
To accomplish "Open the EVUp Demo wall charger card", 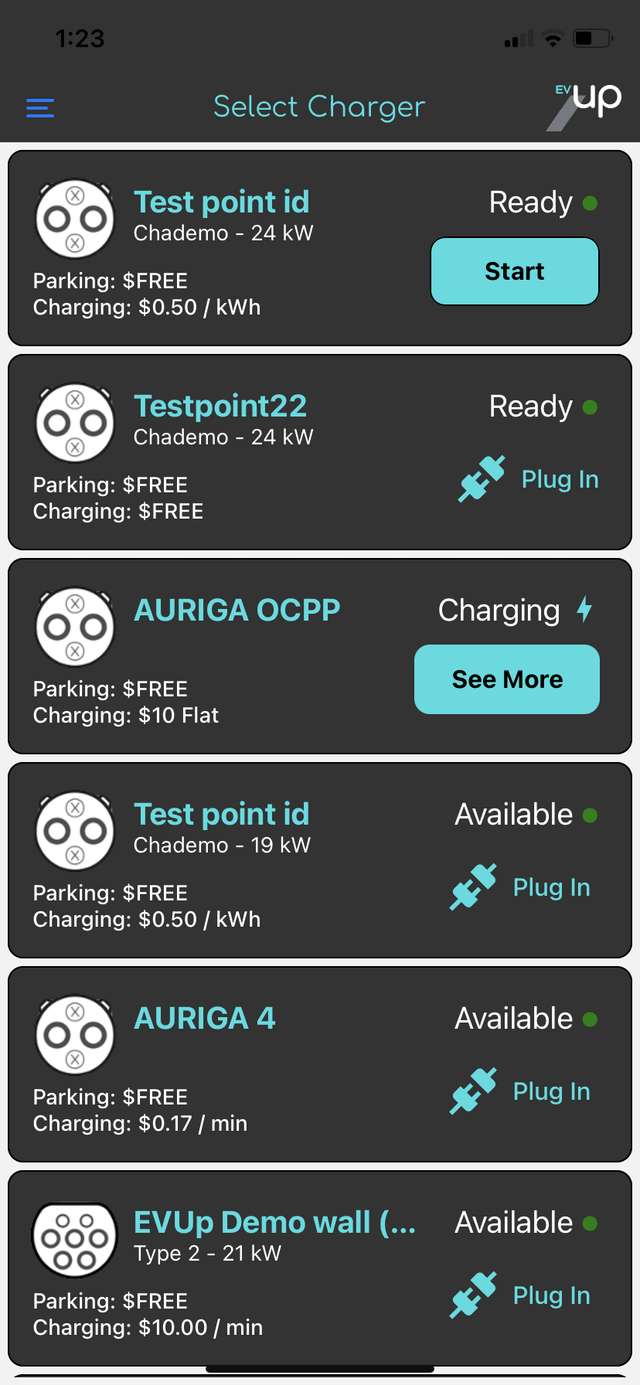I will pos(320,1268).
